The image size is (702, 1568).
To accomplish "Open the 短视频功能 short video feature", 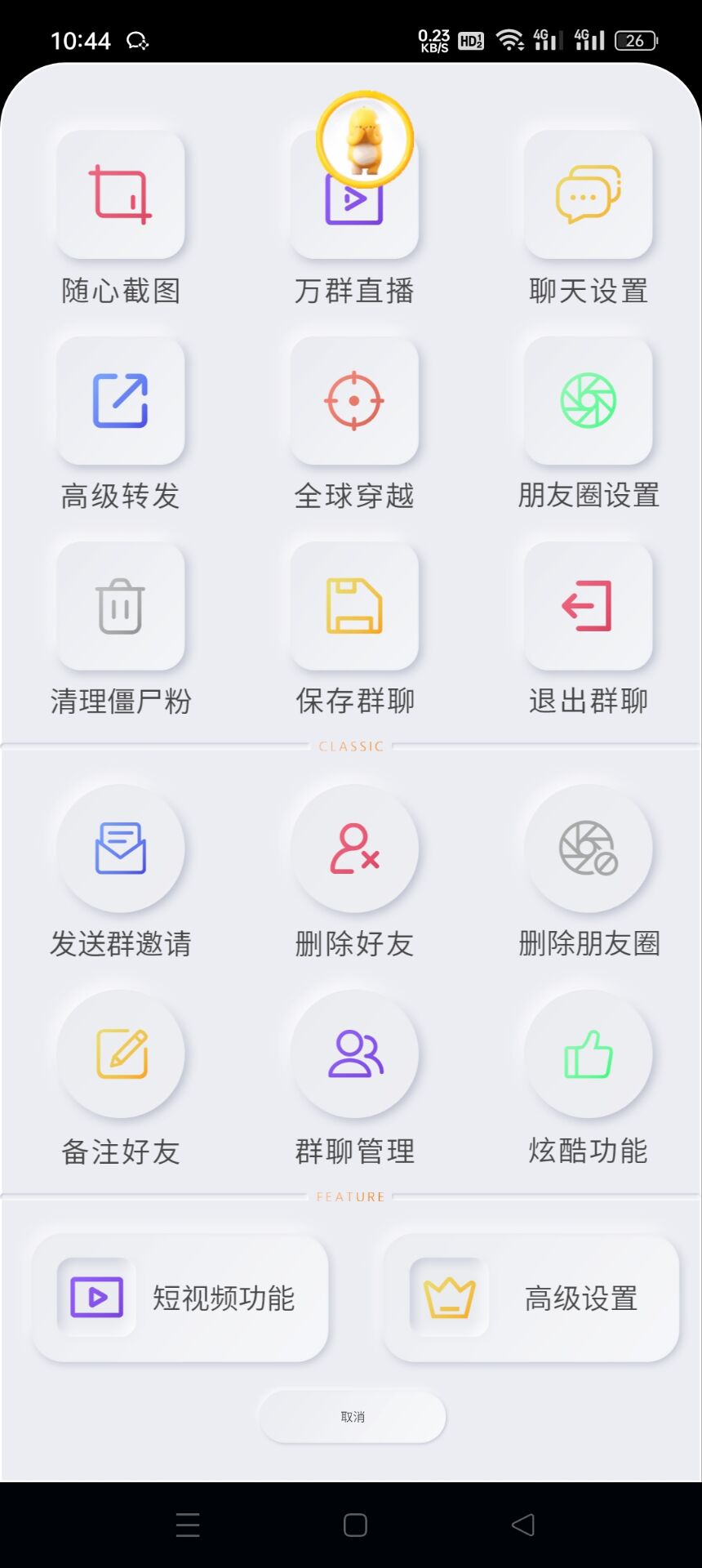I will (x=180, y=1298).
